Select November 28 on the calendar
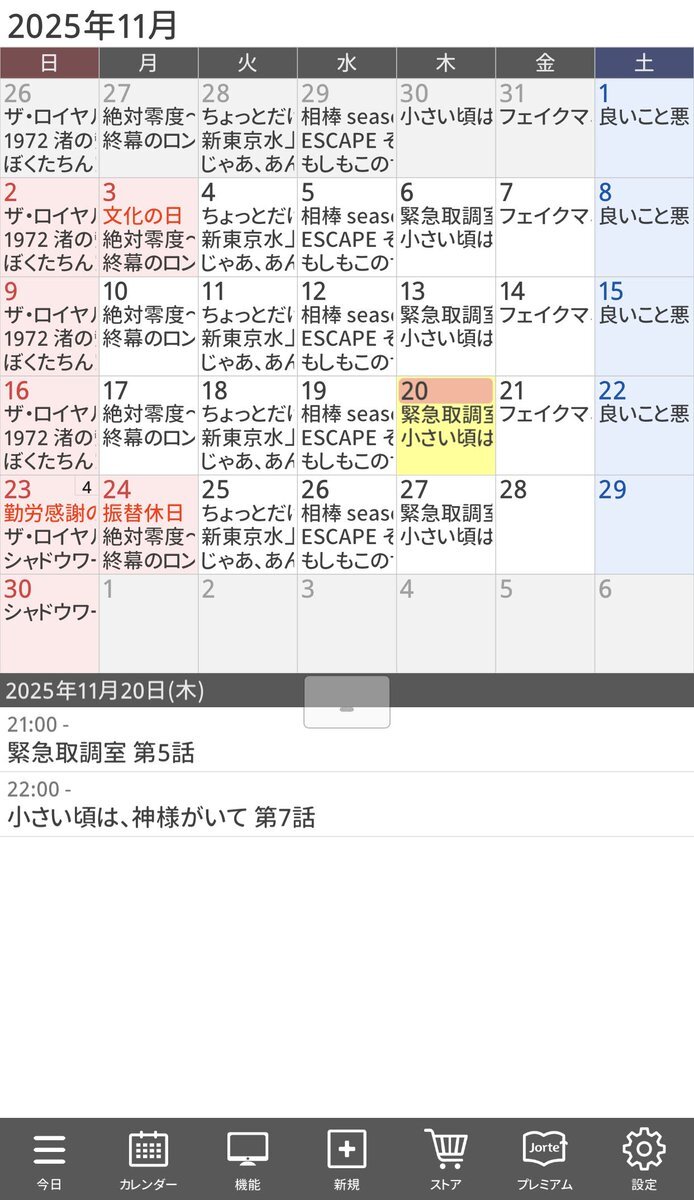Screen dimensions: 694x1200 point(545,524)
